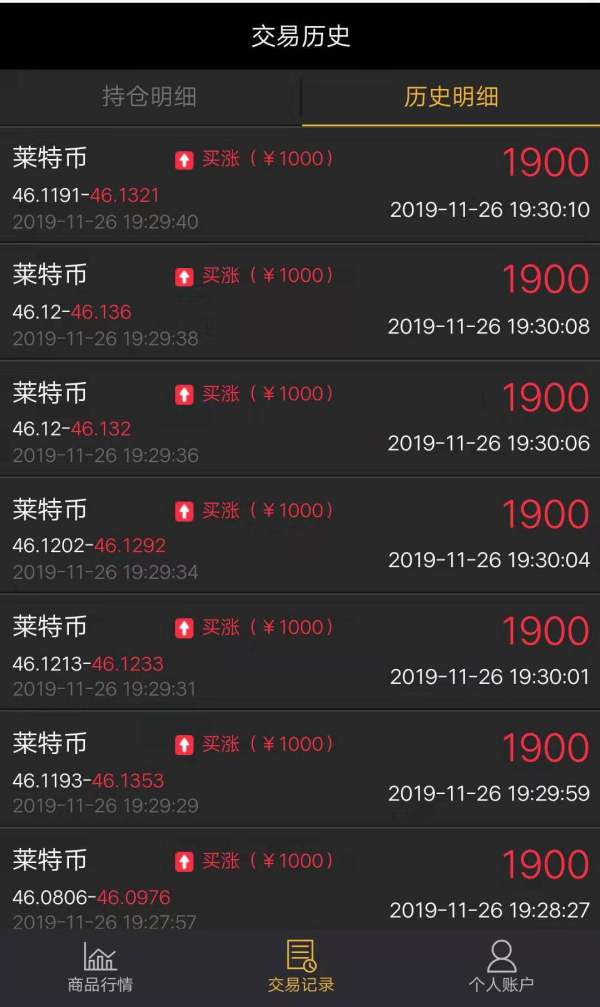View the trade record closed at 19:29:59
The height and width of the screenshot is (1007, 600).
(300, 769)
